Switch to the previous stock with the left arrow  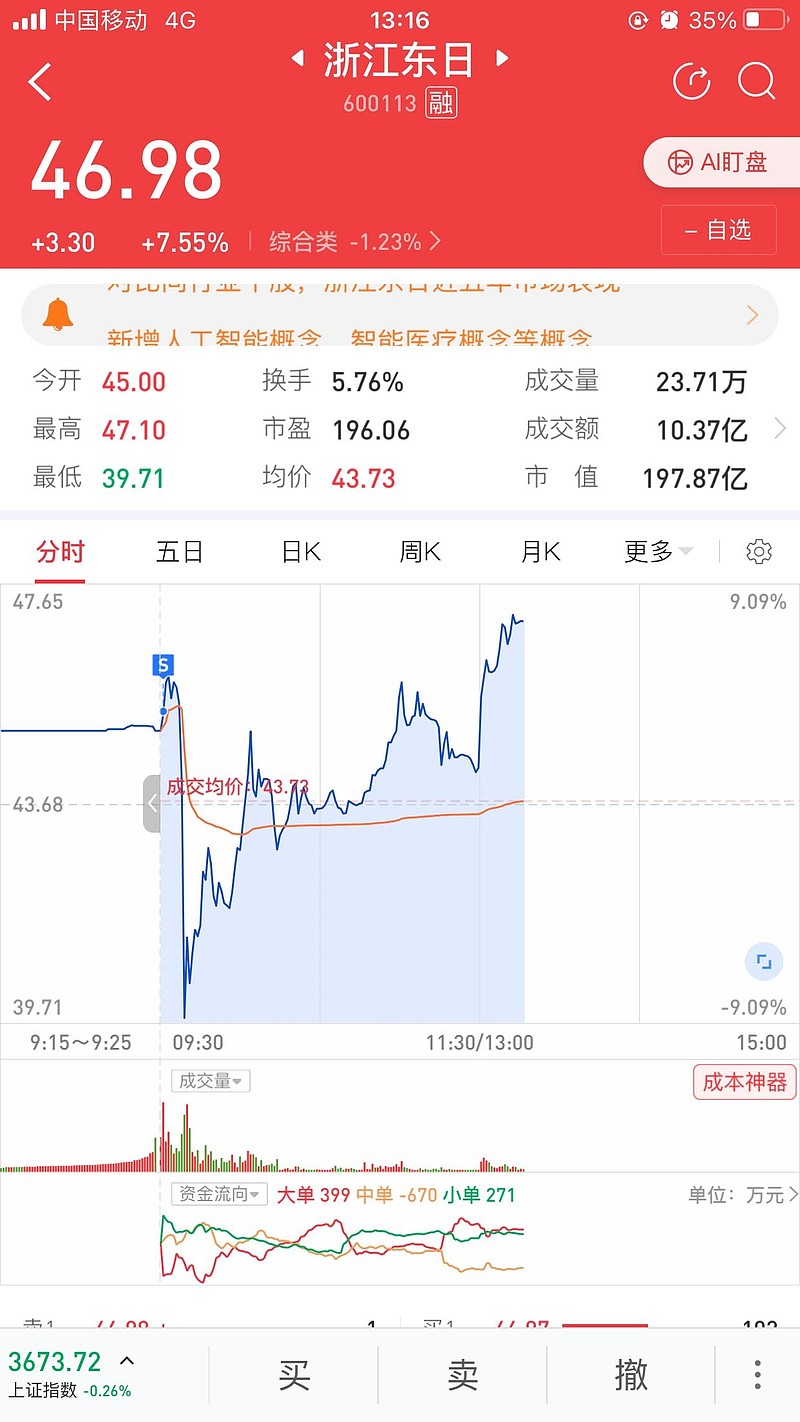[x=297, y=59]
